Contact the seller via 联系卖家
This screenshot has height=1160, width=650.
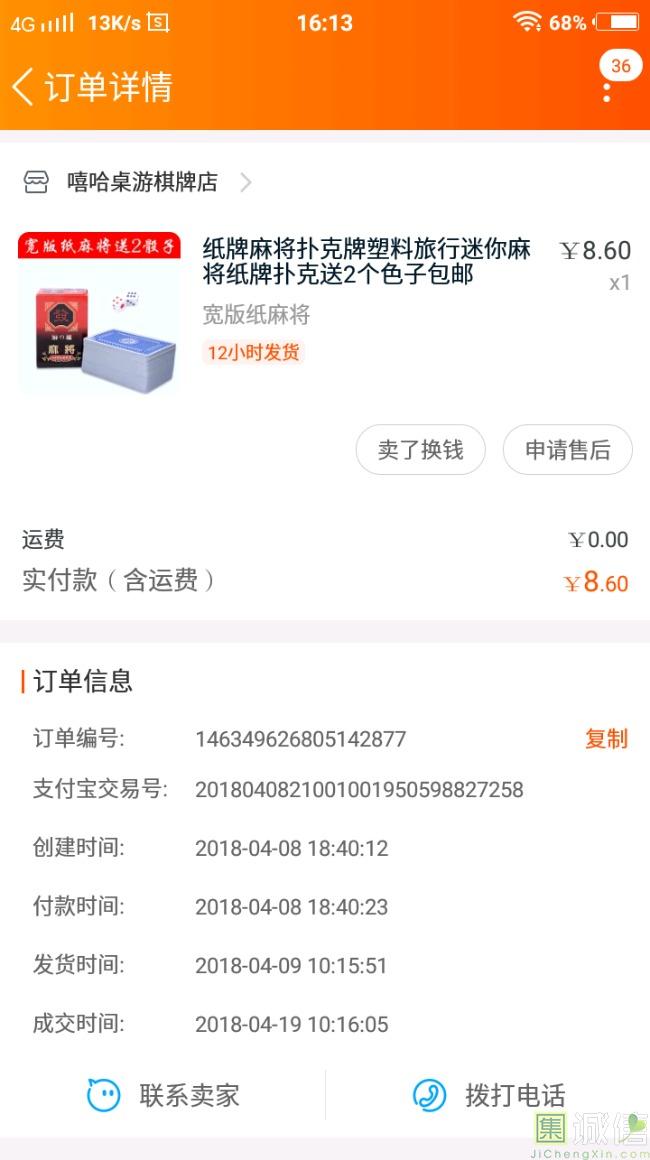[163, 1095]
